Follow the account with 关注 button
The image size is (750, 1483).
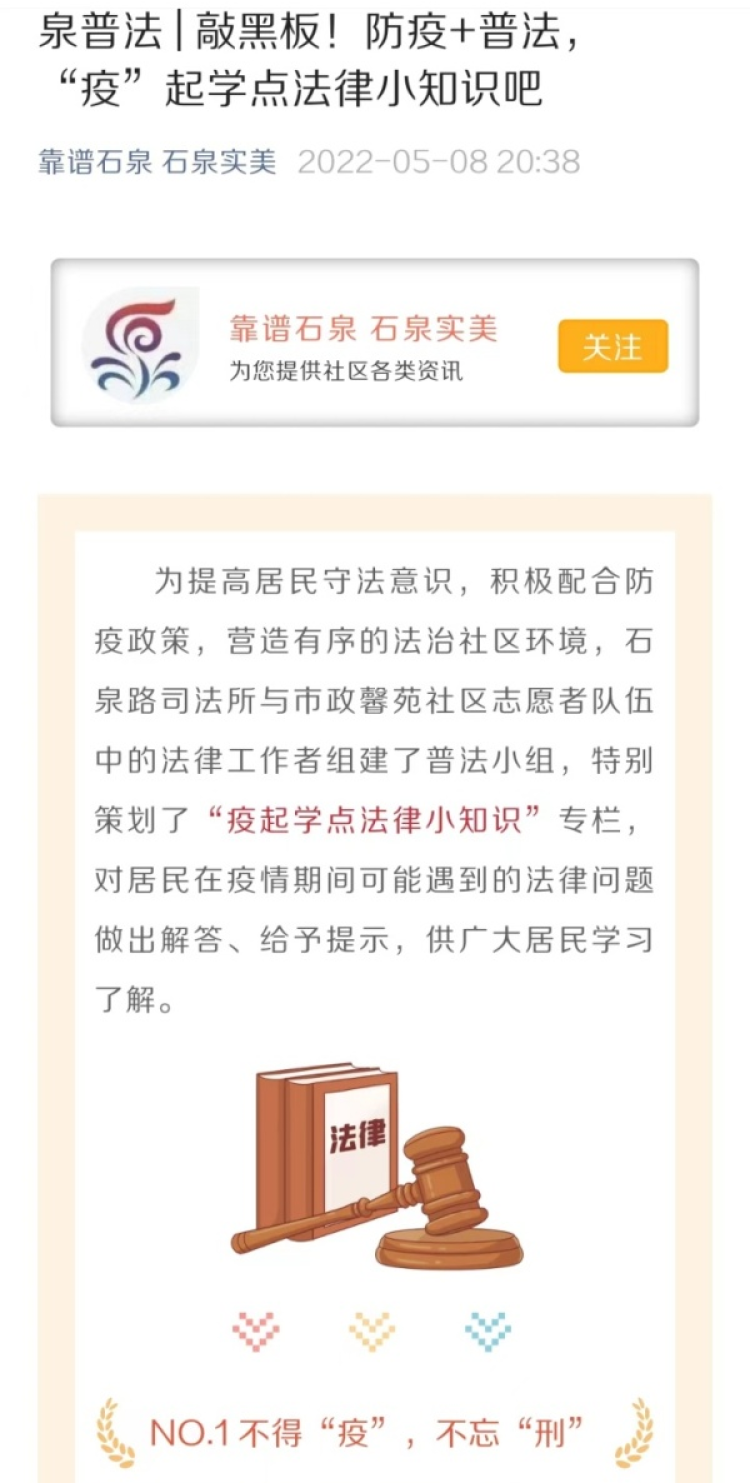point(612,346)
